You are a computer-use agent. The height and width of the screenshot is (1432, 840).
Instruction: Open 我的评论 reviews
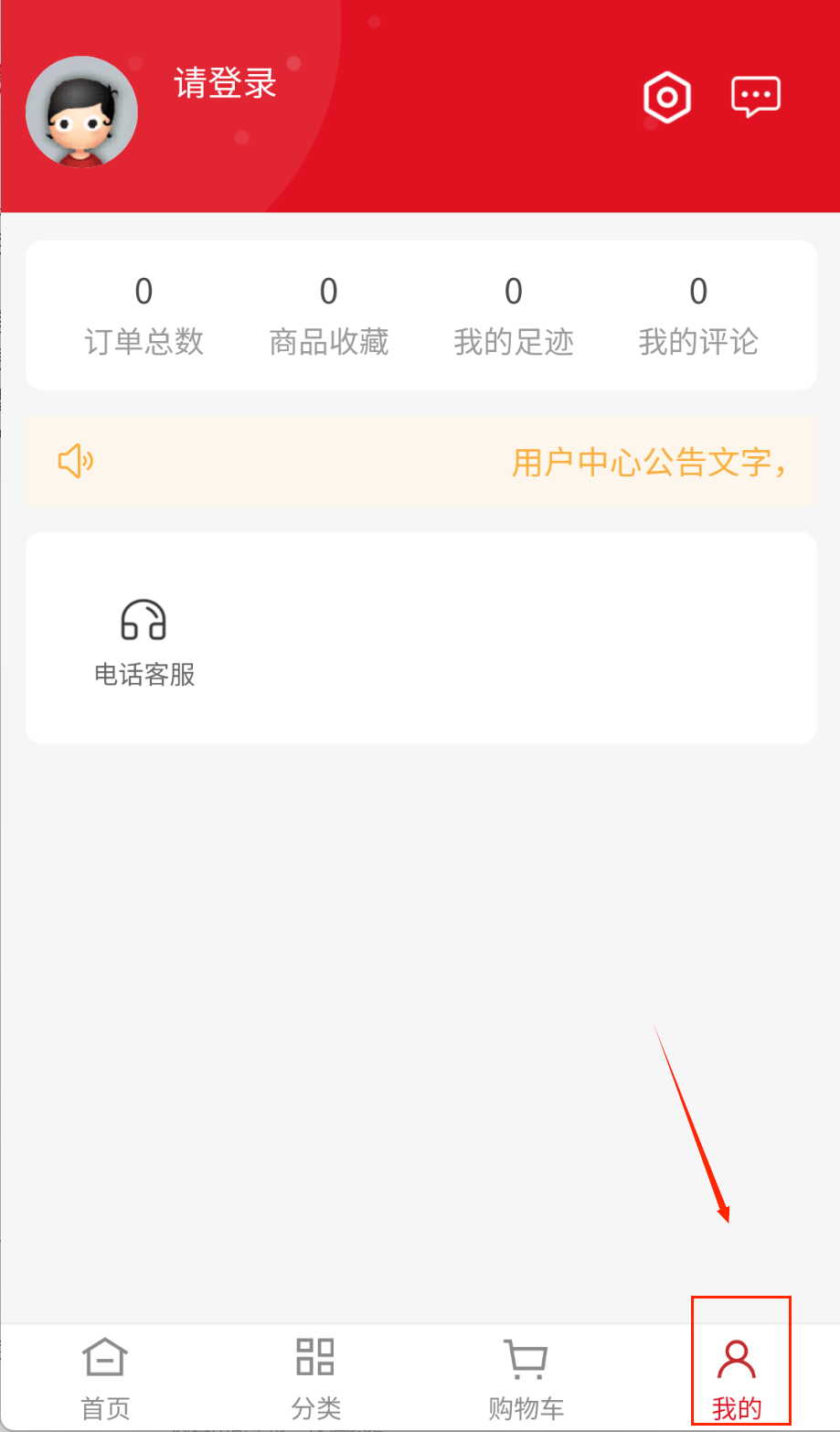pyautogui.click(x=698, y=316)
